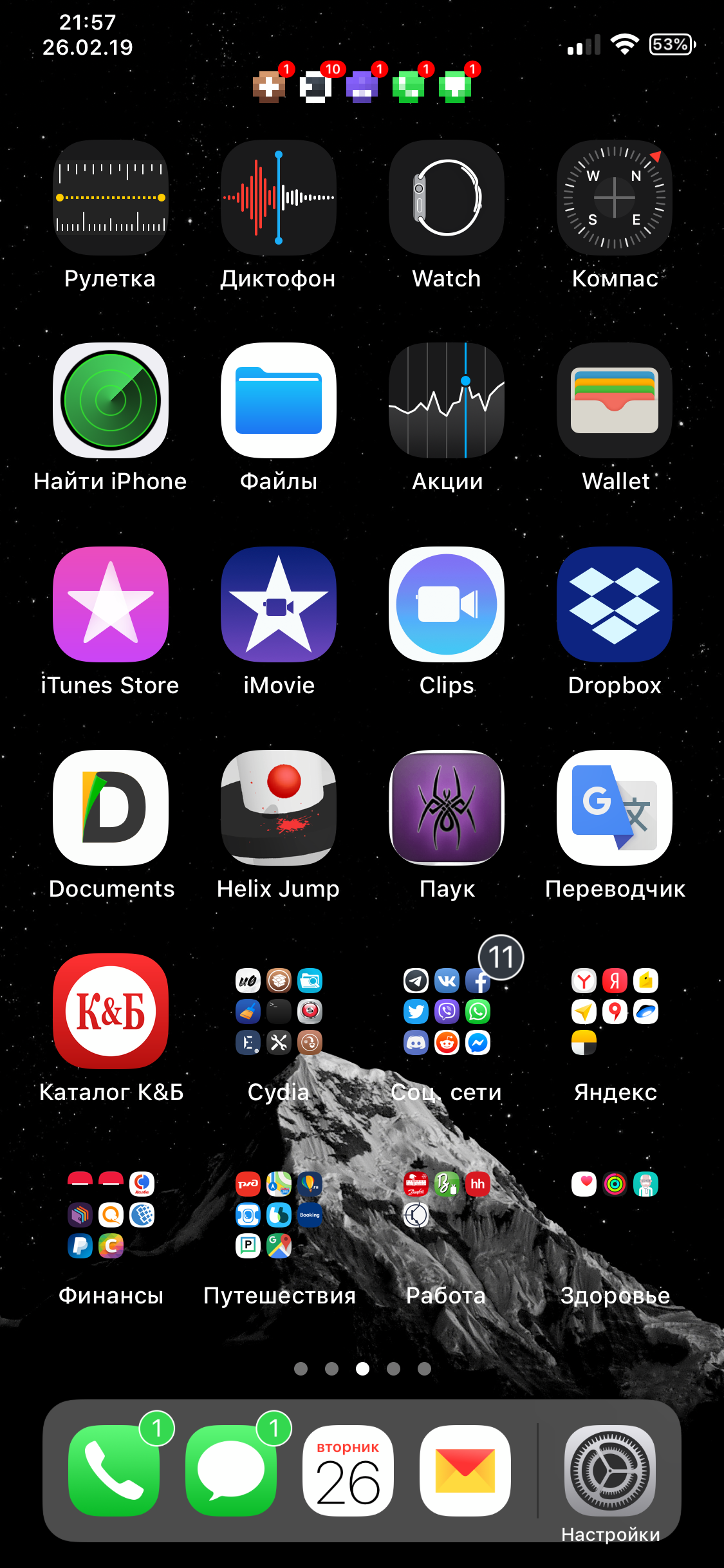Launch the Clips app
The height and width of the screenshot is (1568, 724).
pyautogui.click(x=447, y=604)
